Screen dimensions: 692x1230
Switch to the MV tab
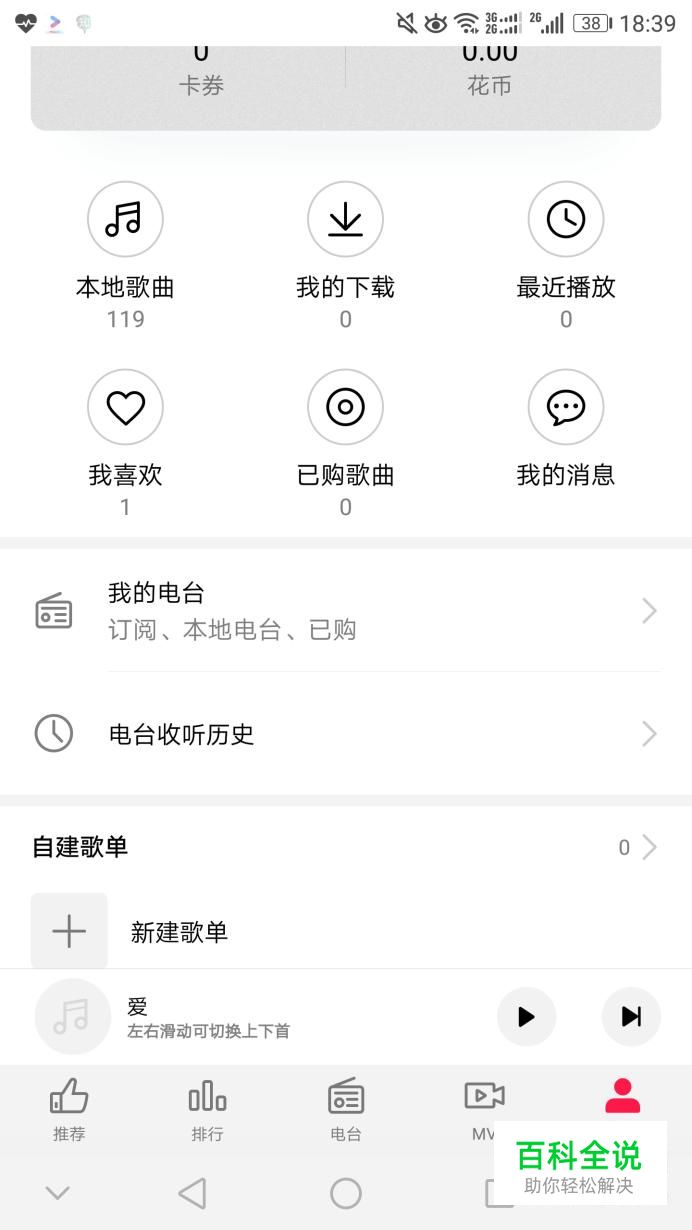[x=484, y=1110]
